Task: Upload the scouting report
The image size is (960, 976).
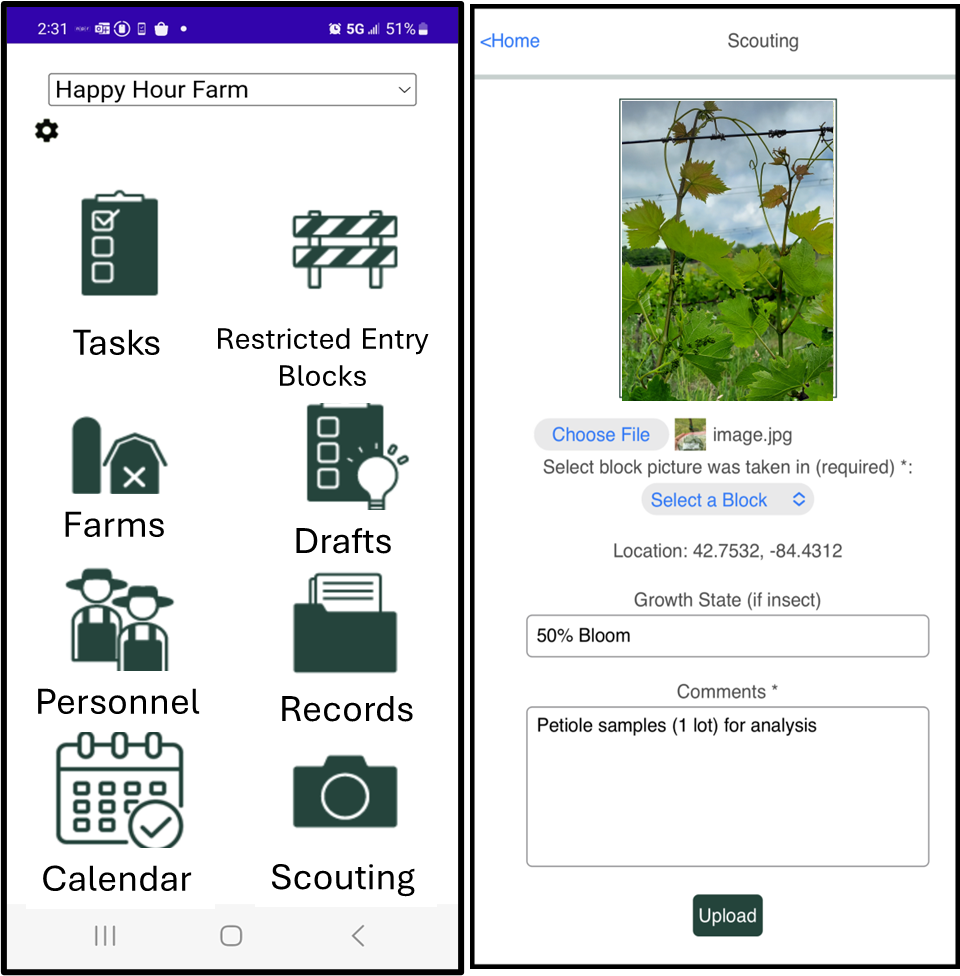Action: click(727, 916)
